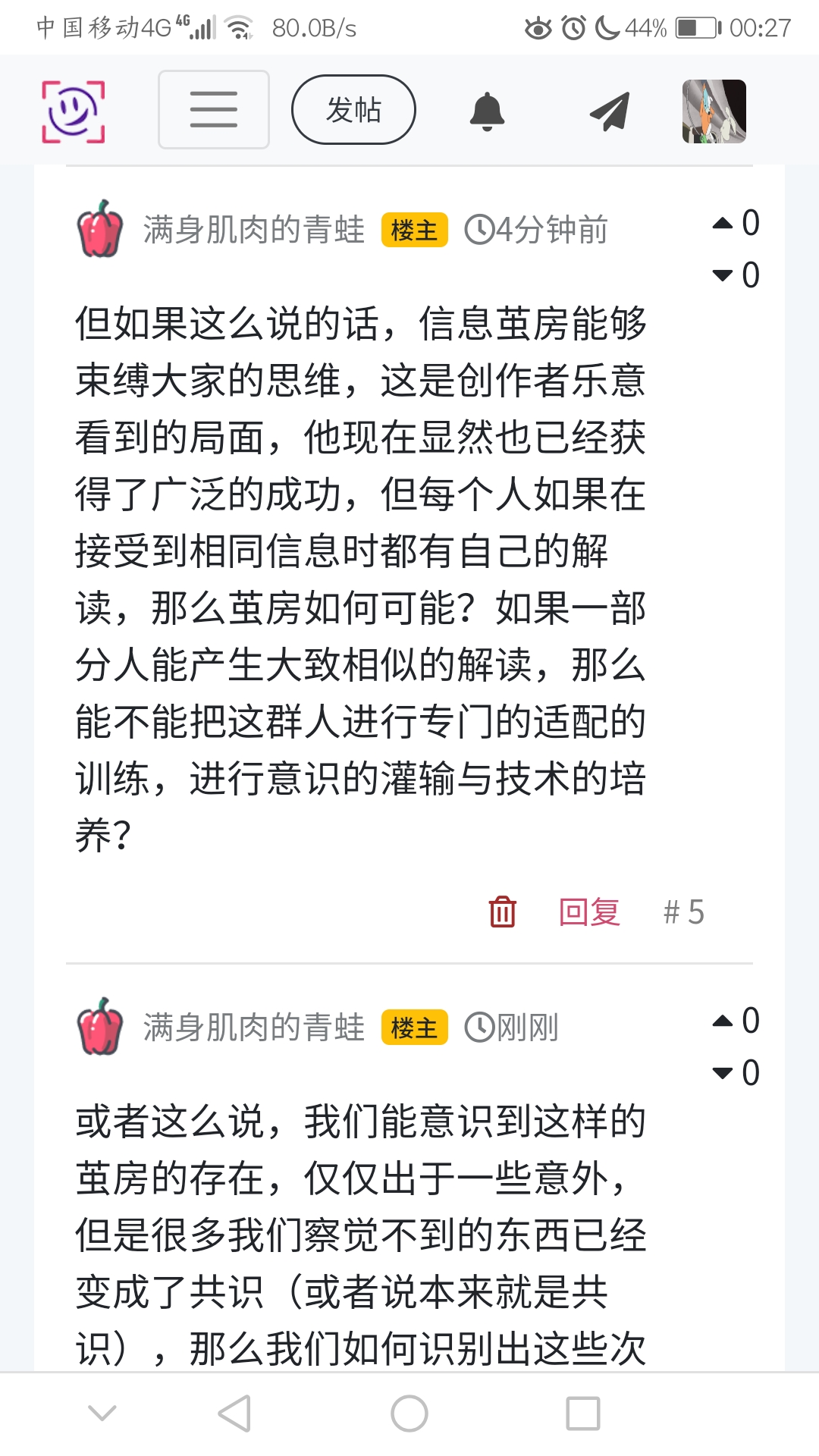Open messages via paper plane icon

(x=610, y=111)
